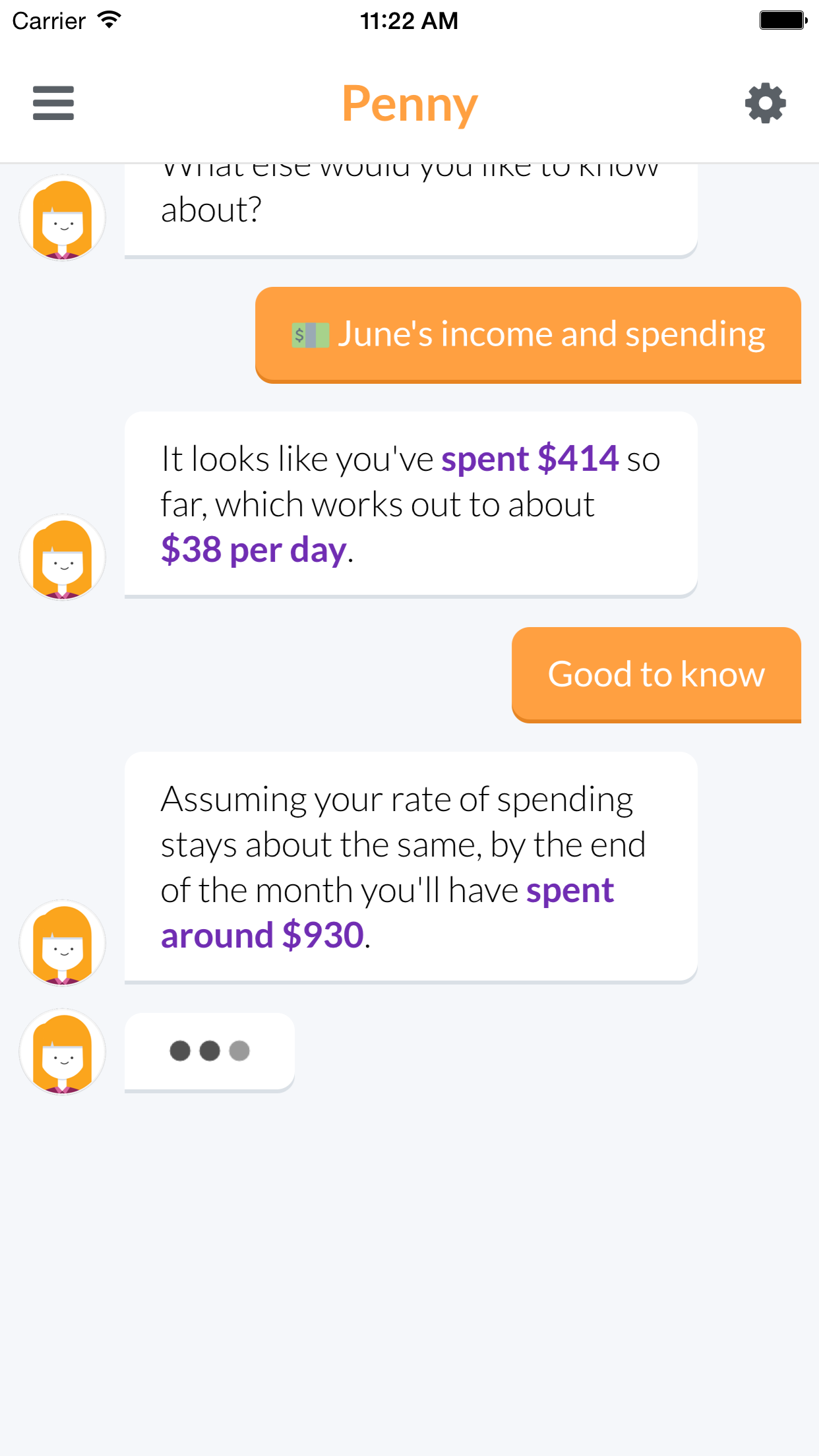
Task: Open the hamburger menu
Action: pyautogui.click(x=53, y=103)
